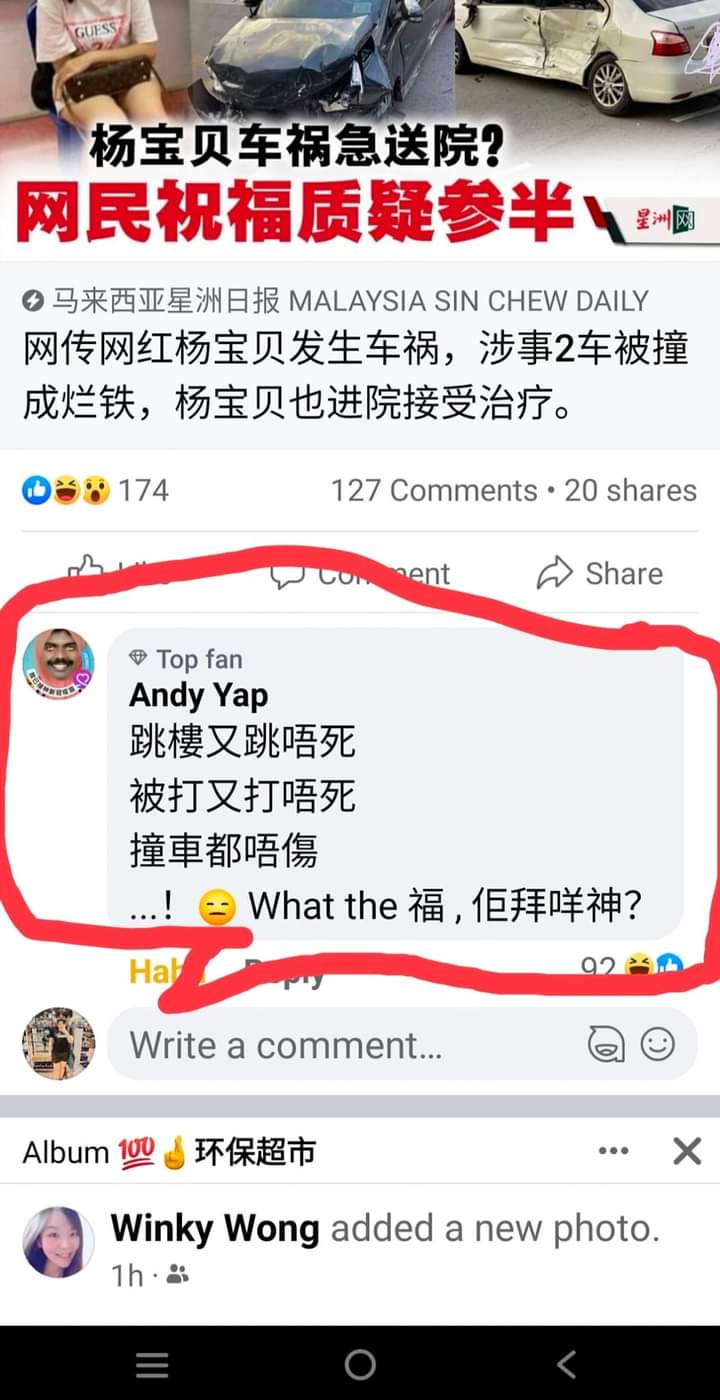Tap the Write a comment field
Image resolution: width=720 pixels, height=1400 pixels.
pos(340,1045)
